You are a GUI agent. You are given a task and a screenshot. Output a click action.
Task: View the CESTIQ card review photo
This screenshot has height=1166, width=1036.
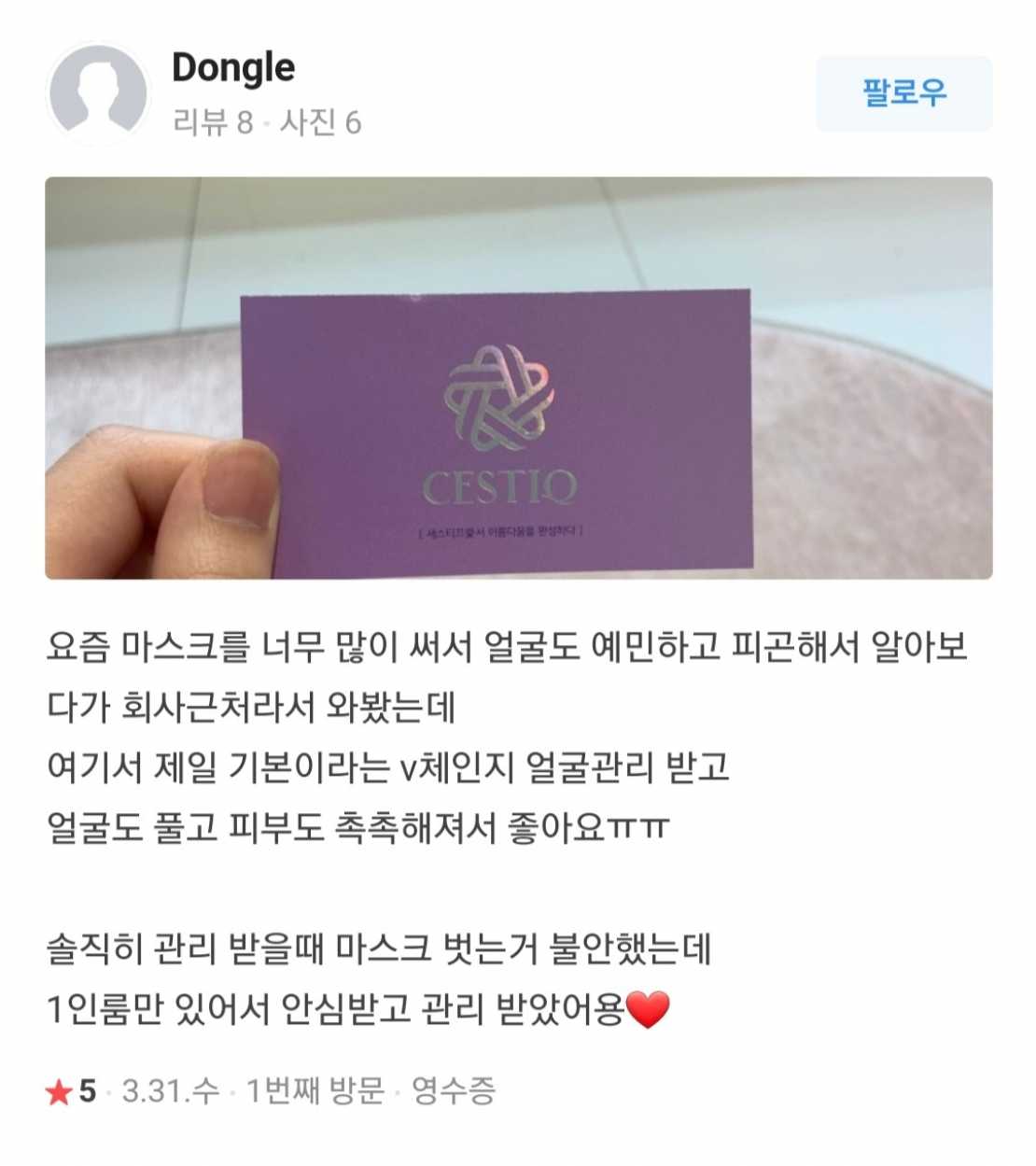518,378
